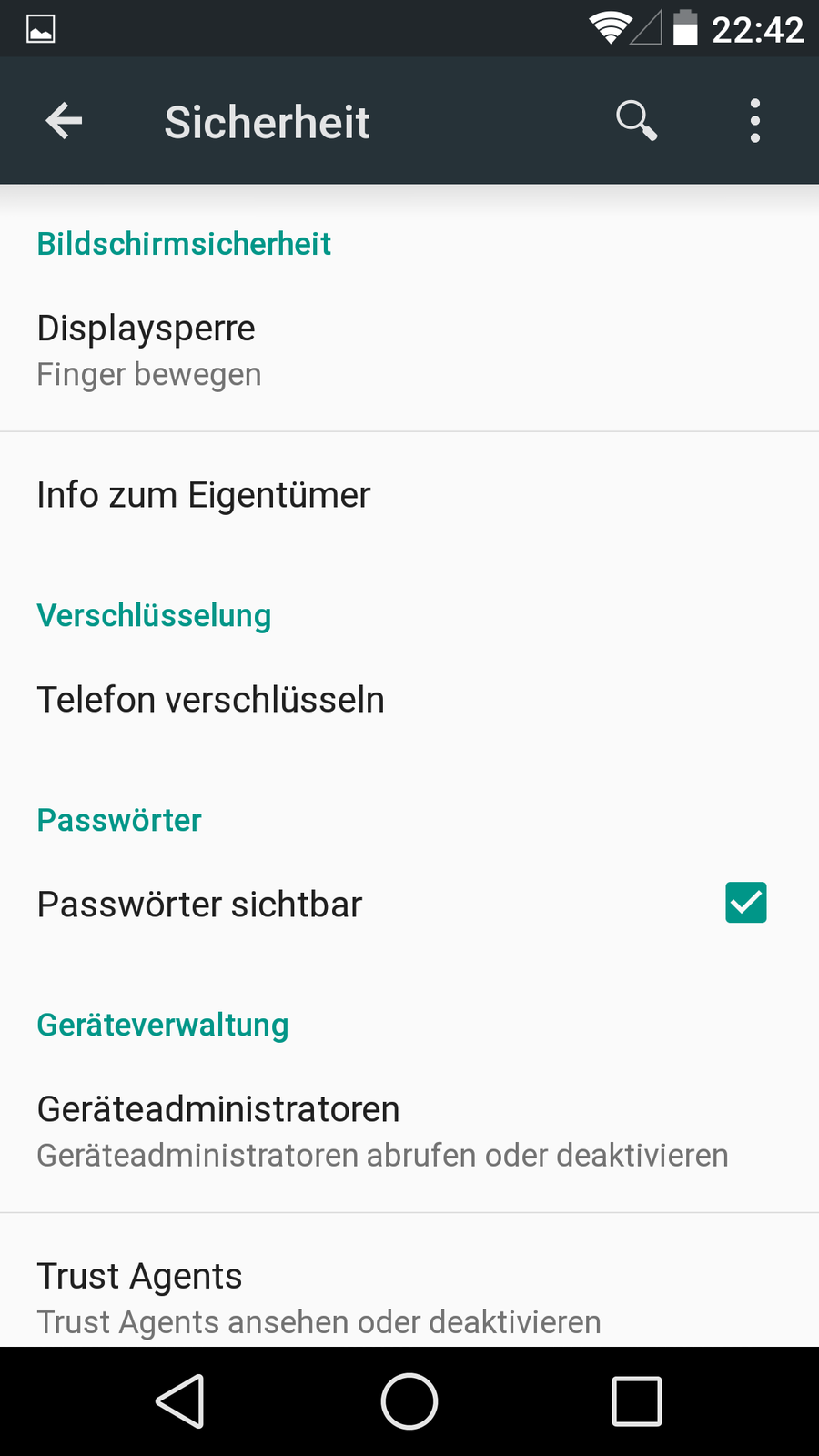Image resolution: width=819 pixels, height=1456 pixels.
Task: Open recent apps overview
Action: (x=636, y=1401)
